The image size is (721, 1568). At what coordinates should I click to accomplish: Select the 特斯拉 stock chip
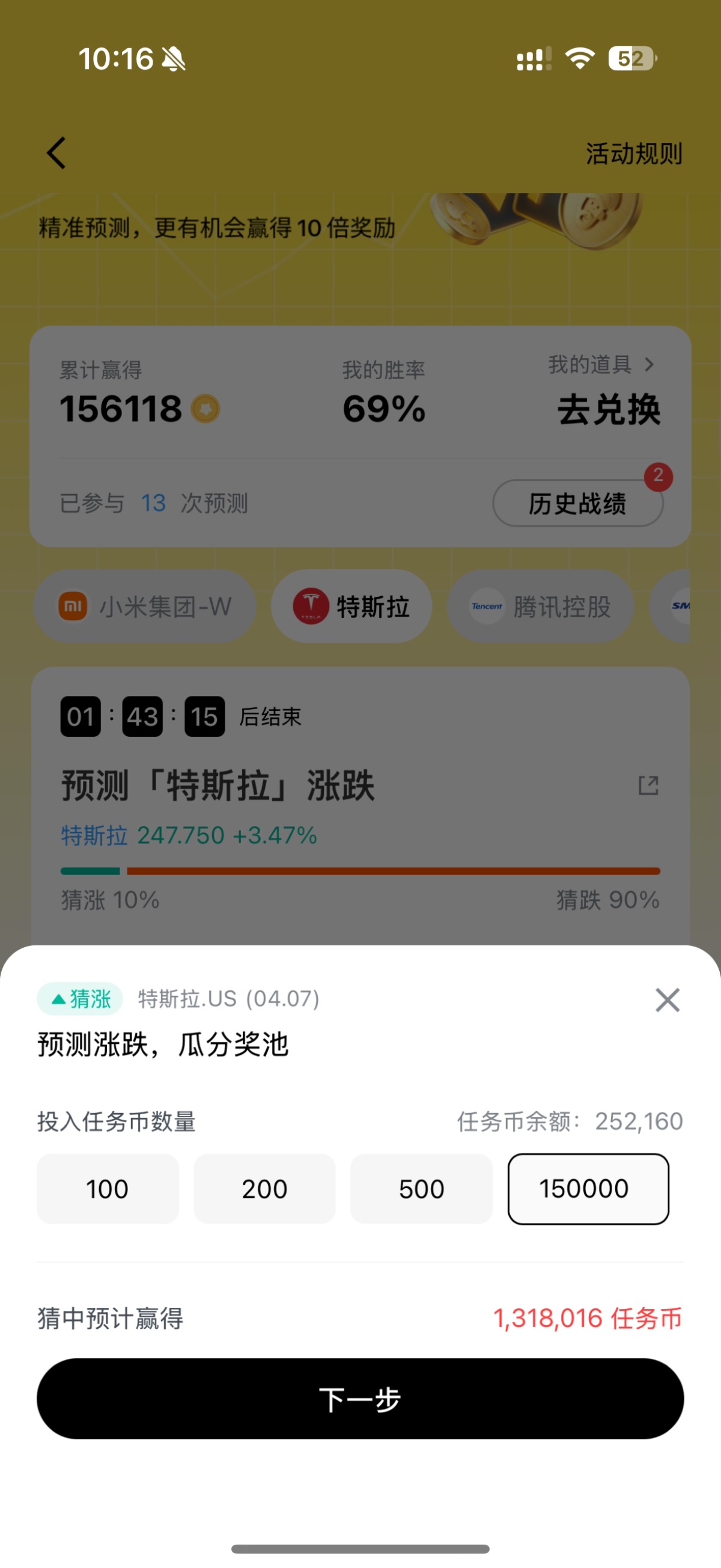click(351, 606)
